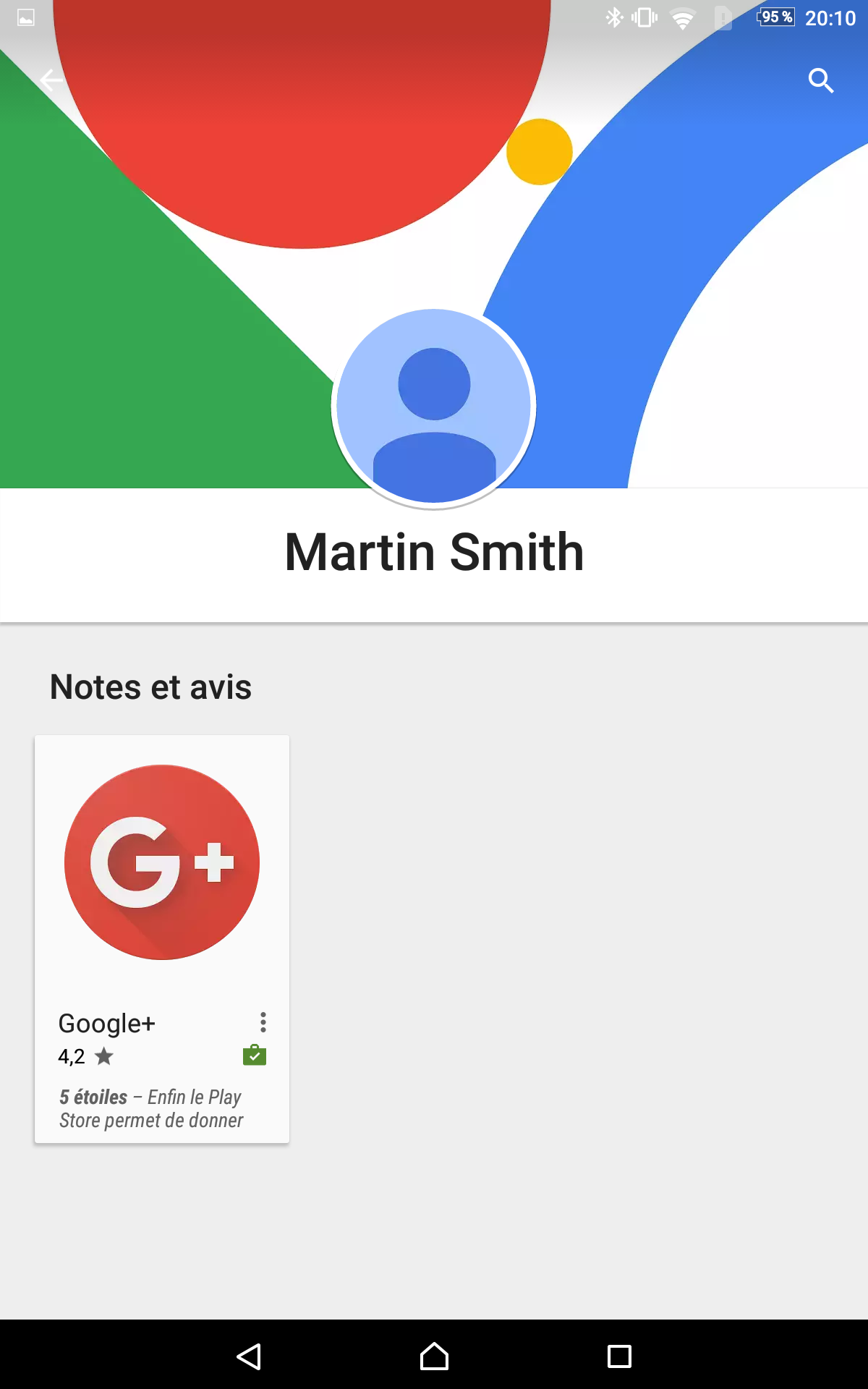Open the Google+ app card
This screenshot has width=868, height=1389.
coord(162,939)
